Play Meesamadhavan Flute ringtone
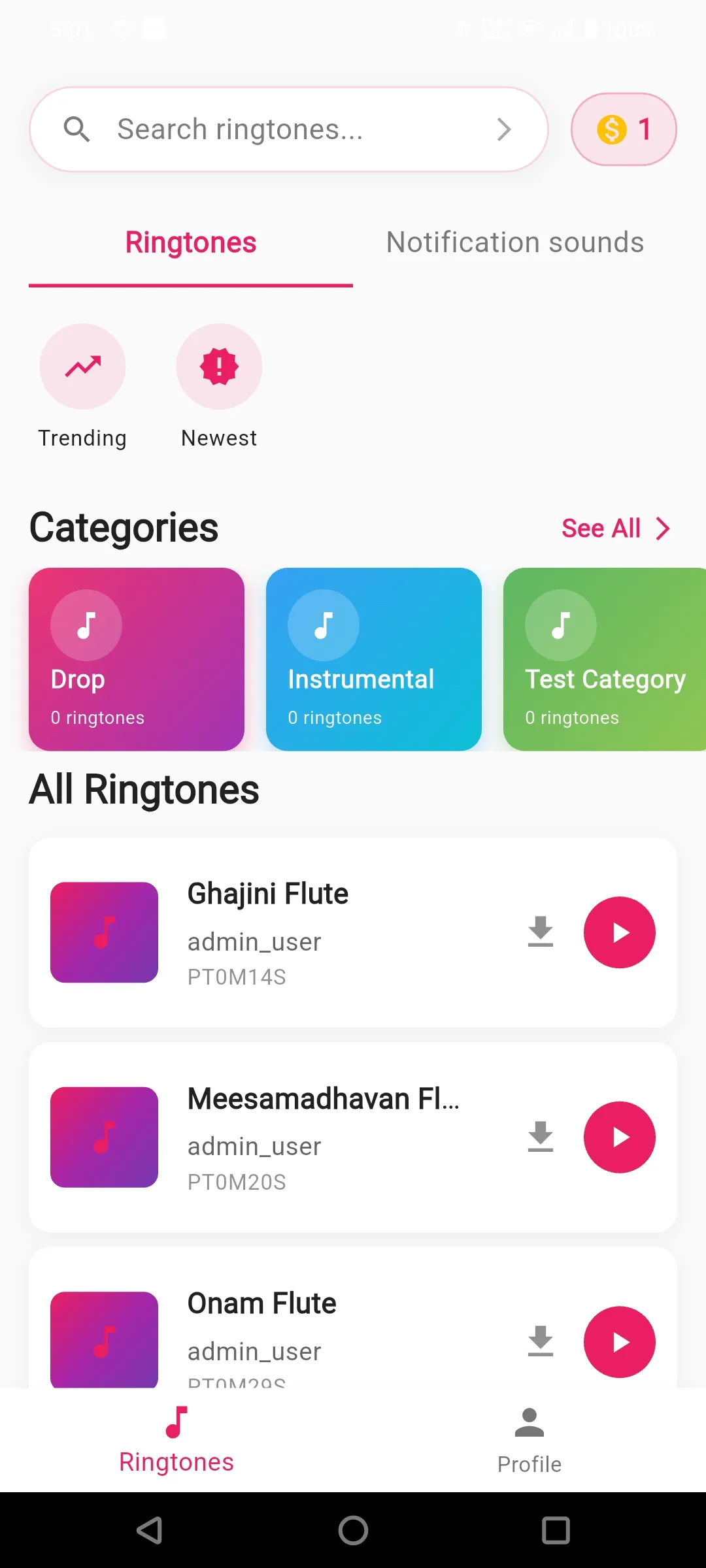706x1568 pixels. pos(619,1137)
